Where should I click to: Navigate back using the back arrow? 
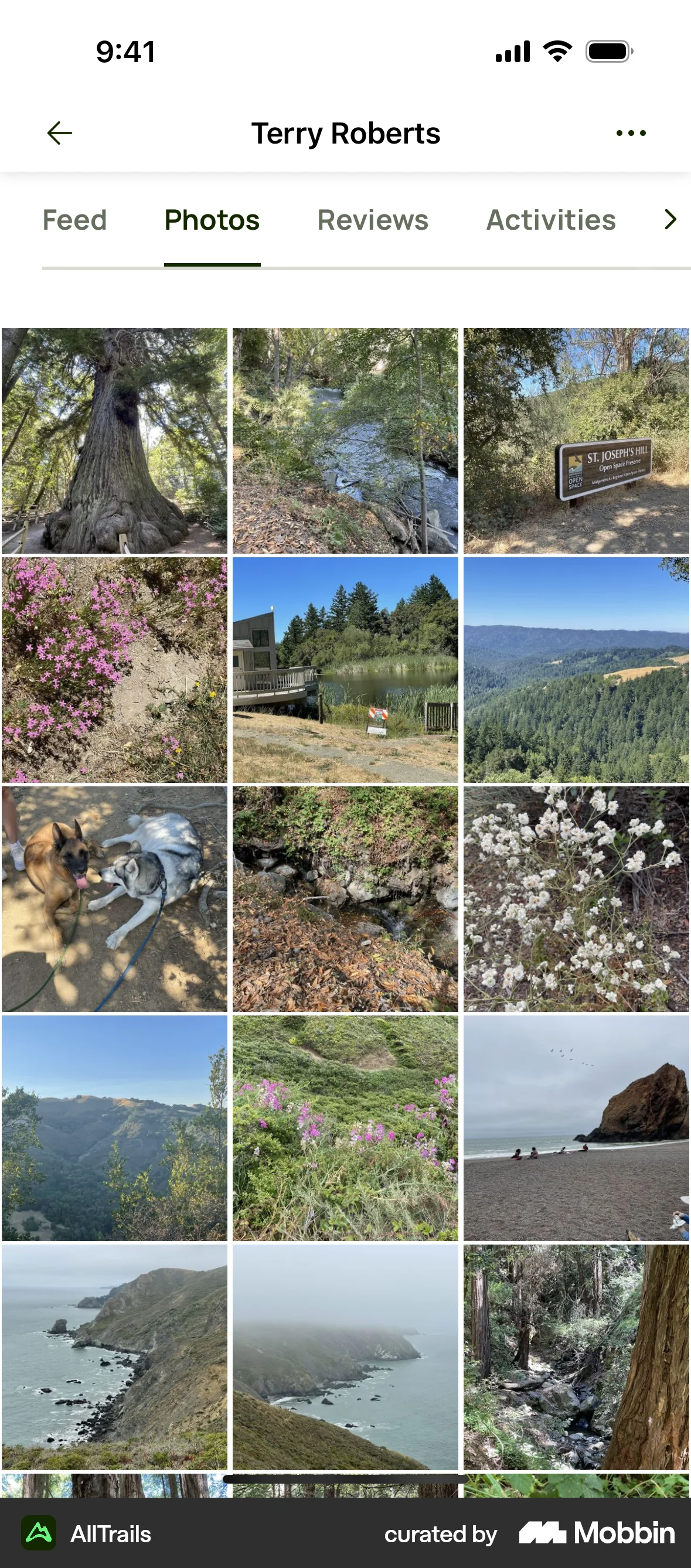(59, 132)
